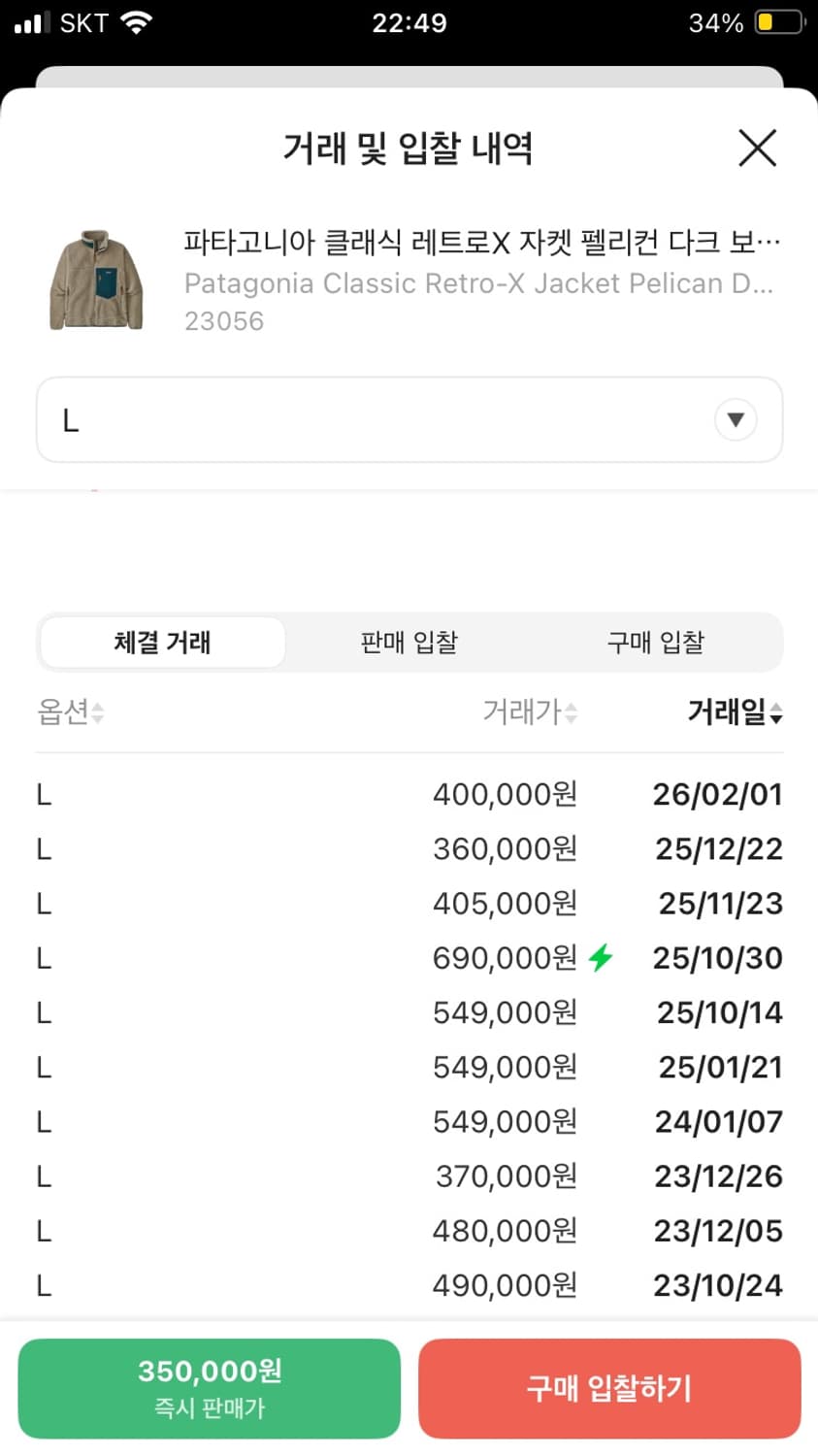Tap the express delivery lightning icon beside 690,000원
The image size is (818, 1456).
602,957
